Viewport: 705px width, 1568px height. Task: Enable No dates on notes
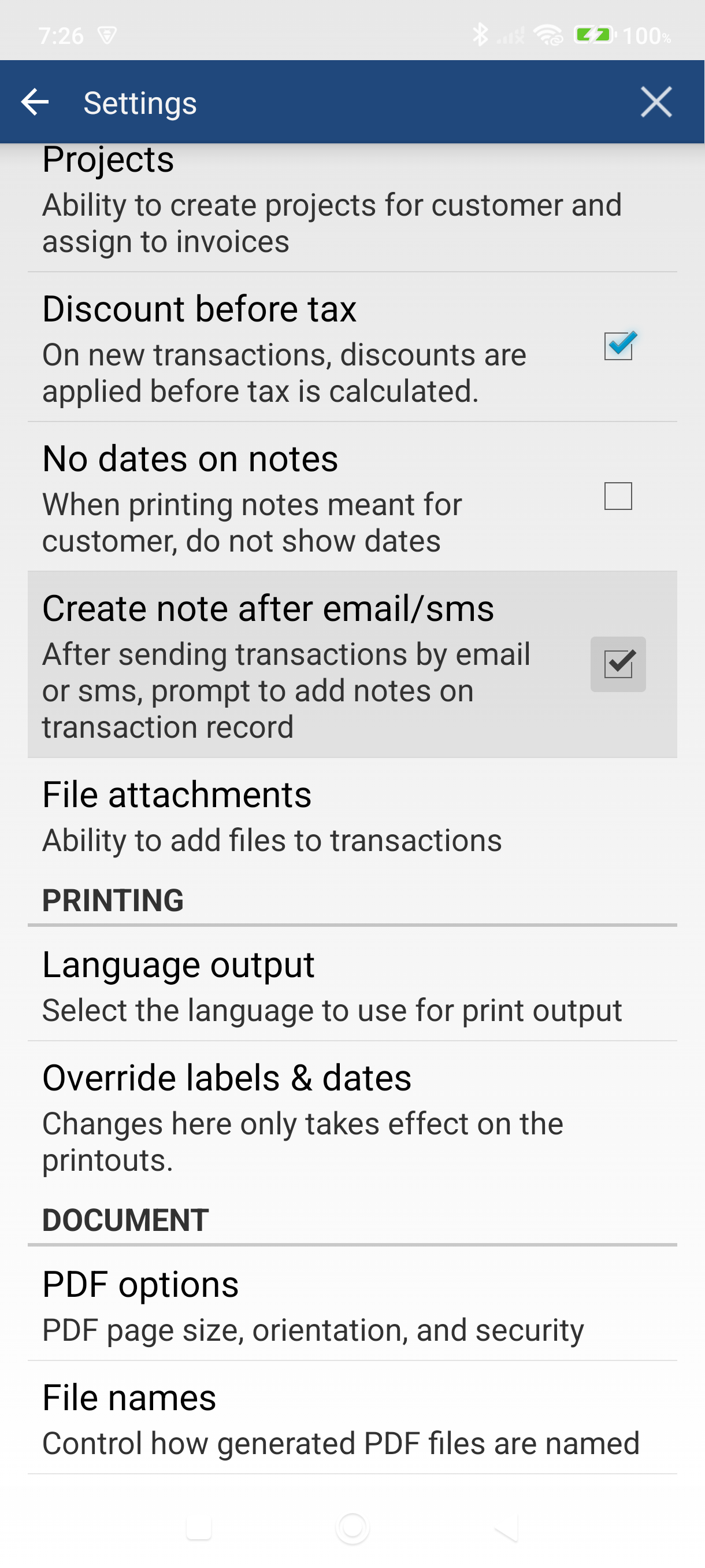click(x=618, y=496)
